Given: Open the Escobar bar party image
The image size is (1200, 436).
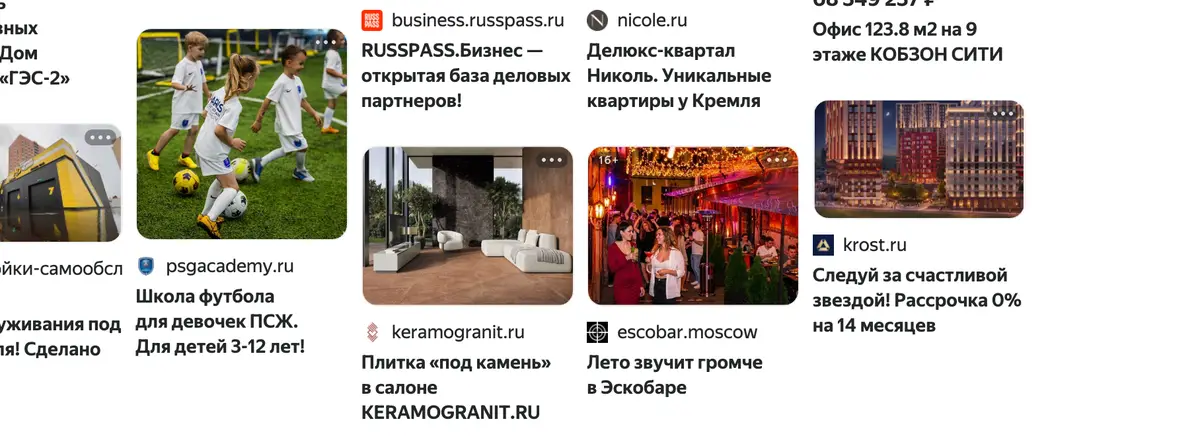Looking at the screenshot, I should [x=693, y=226].
